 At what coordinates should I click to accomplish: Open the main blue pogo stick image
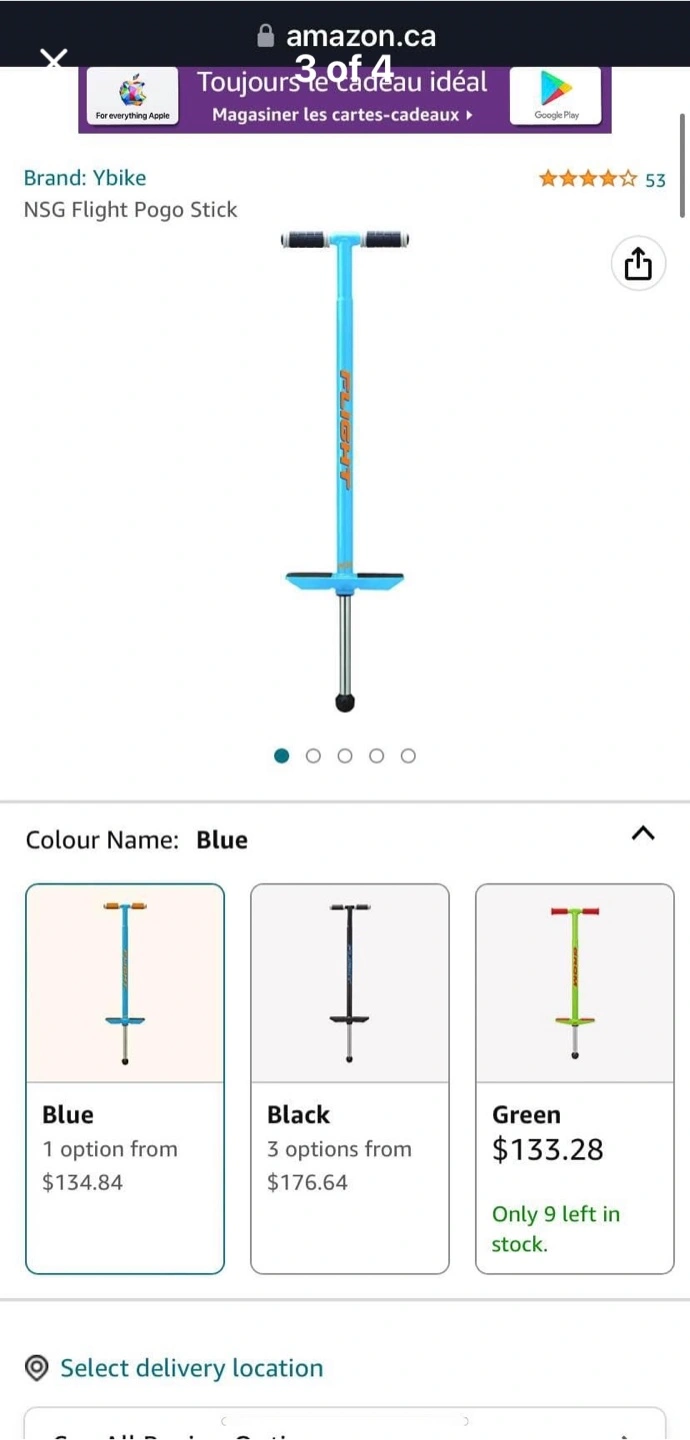[x=345, y=470]
